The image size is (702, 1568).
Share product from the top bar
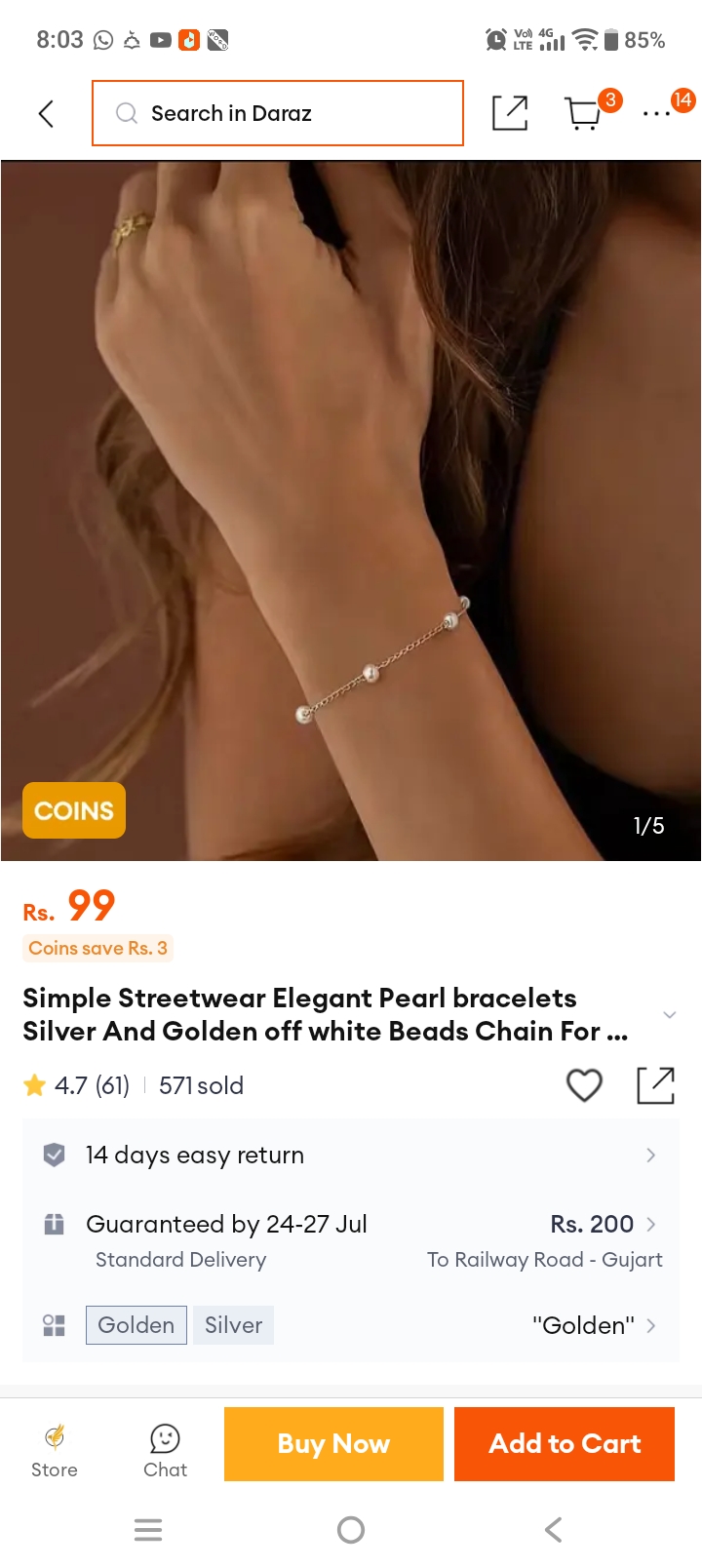[x=510, y=113]
